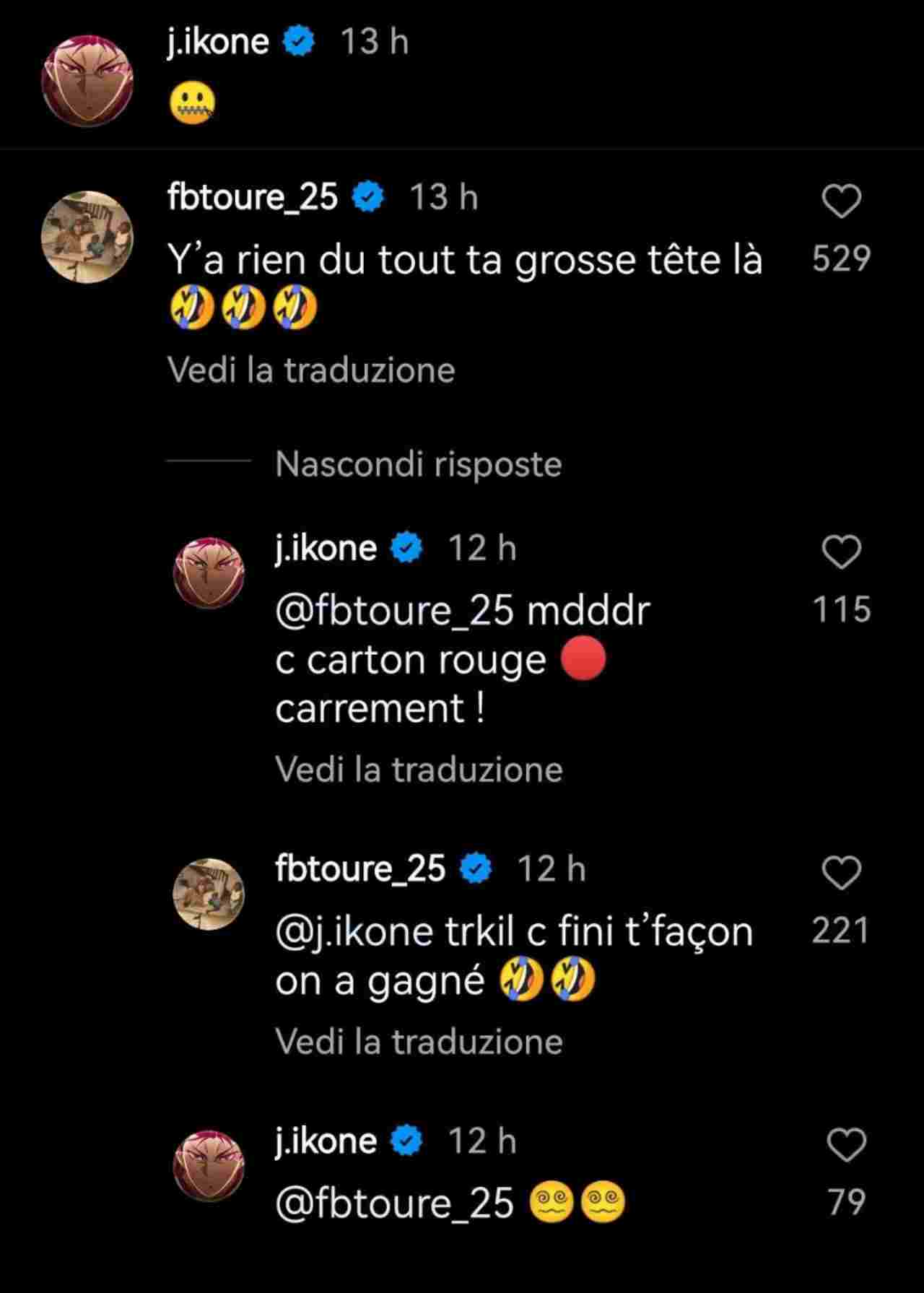Translate fbtoure_25's comment with Vedi la traduzione
Screen dimensions: 924x1293
[310, 370]
